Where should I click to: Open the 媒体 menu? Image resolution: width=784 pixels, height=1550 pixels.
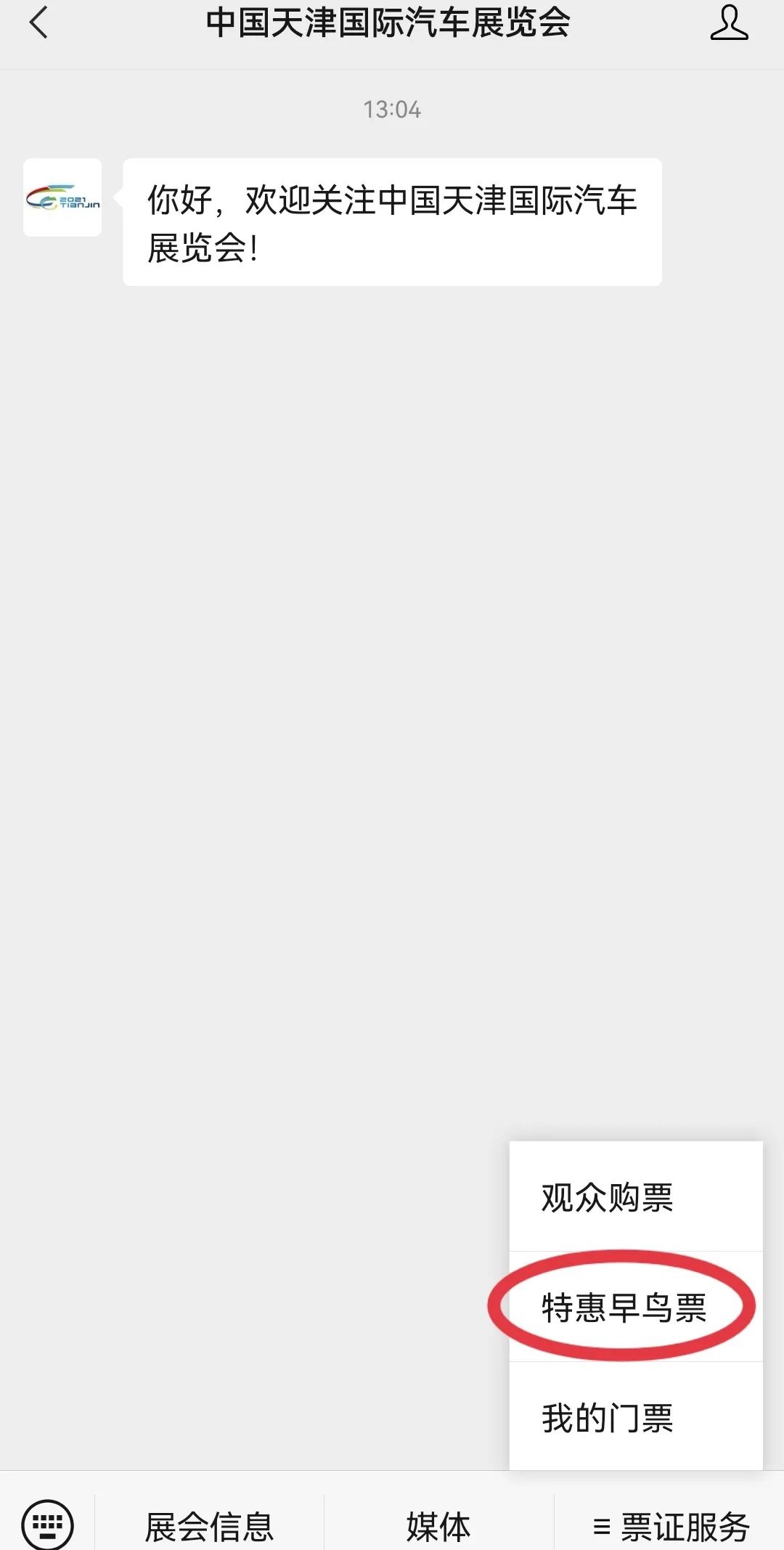438,1526
